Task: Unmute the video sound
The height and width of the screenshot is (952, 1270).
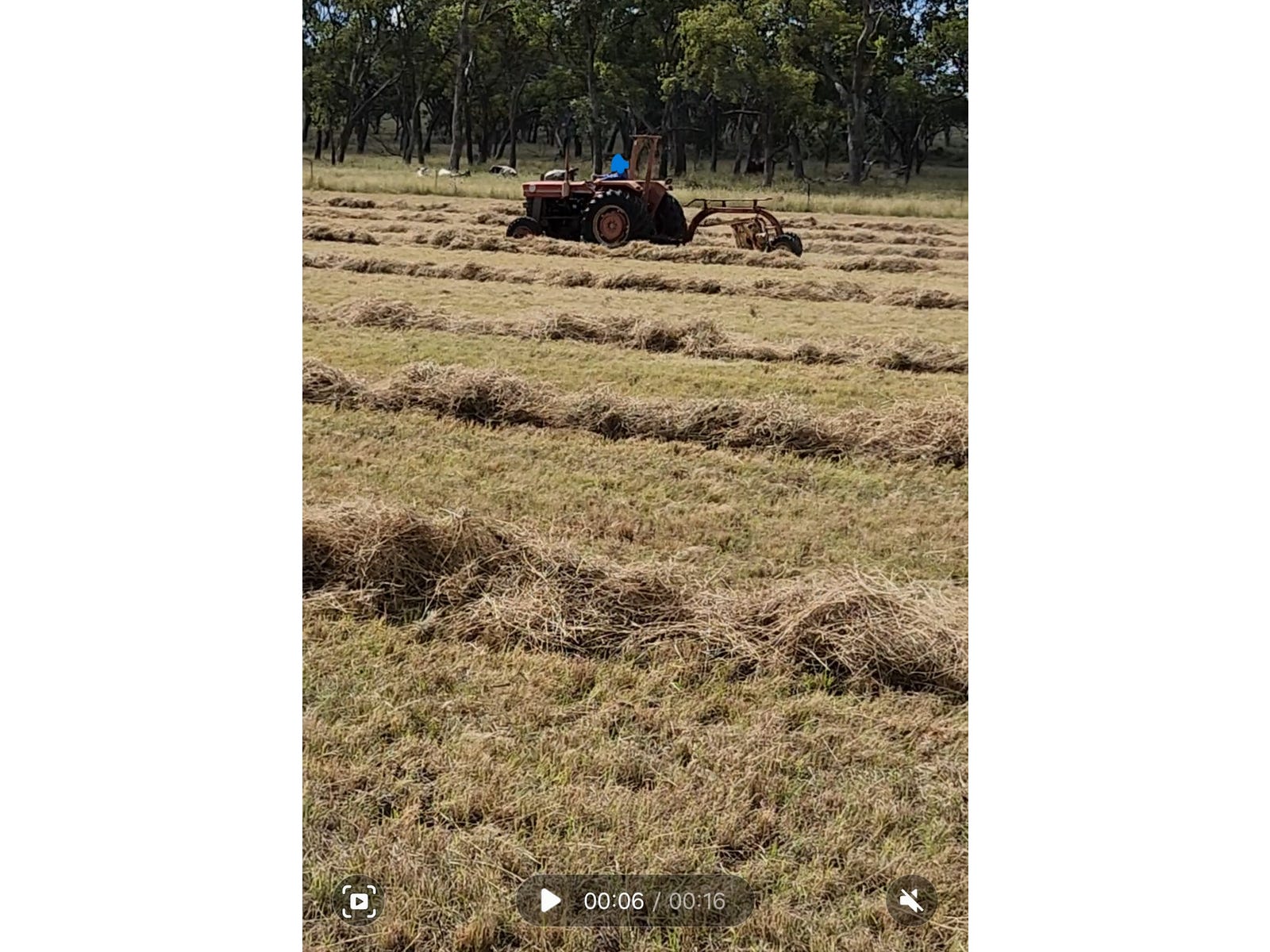Action: tap(911, 900)
